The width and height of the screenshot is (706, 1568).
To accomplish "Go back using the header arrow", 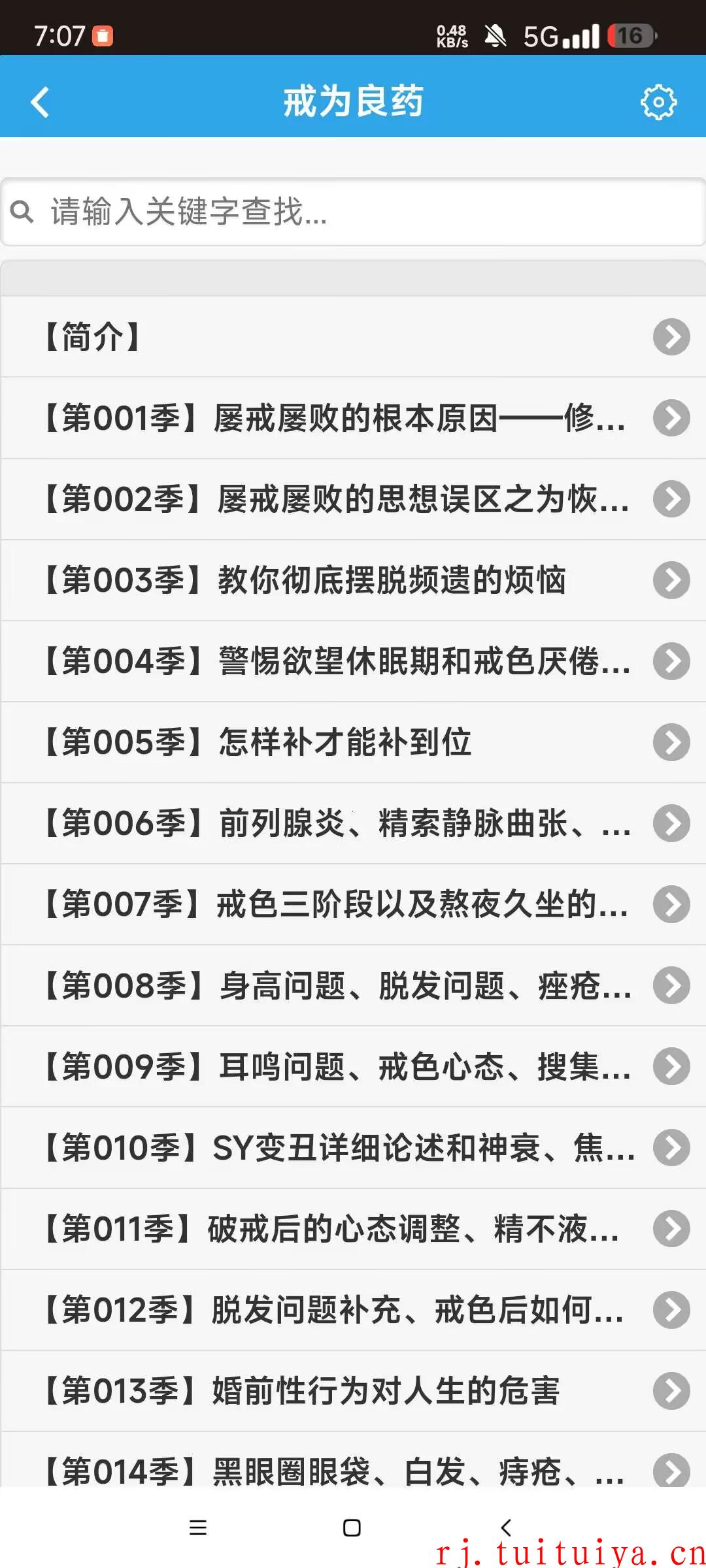I will tap(41, 103).
